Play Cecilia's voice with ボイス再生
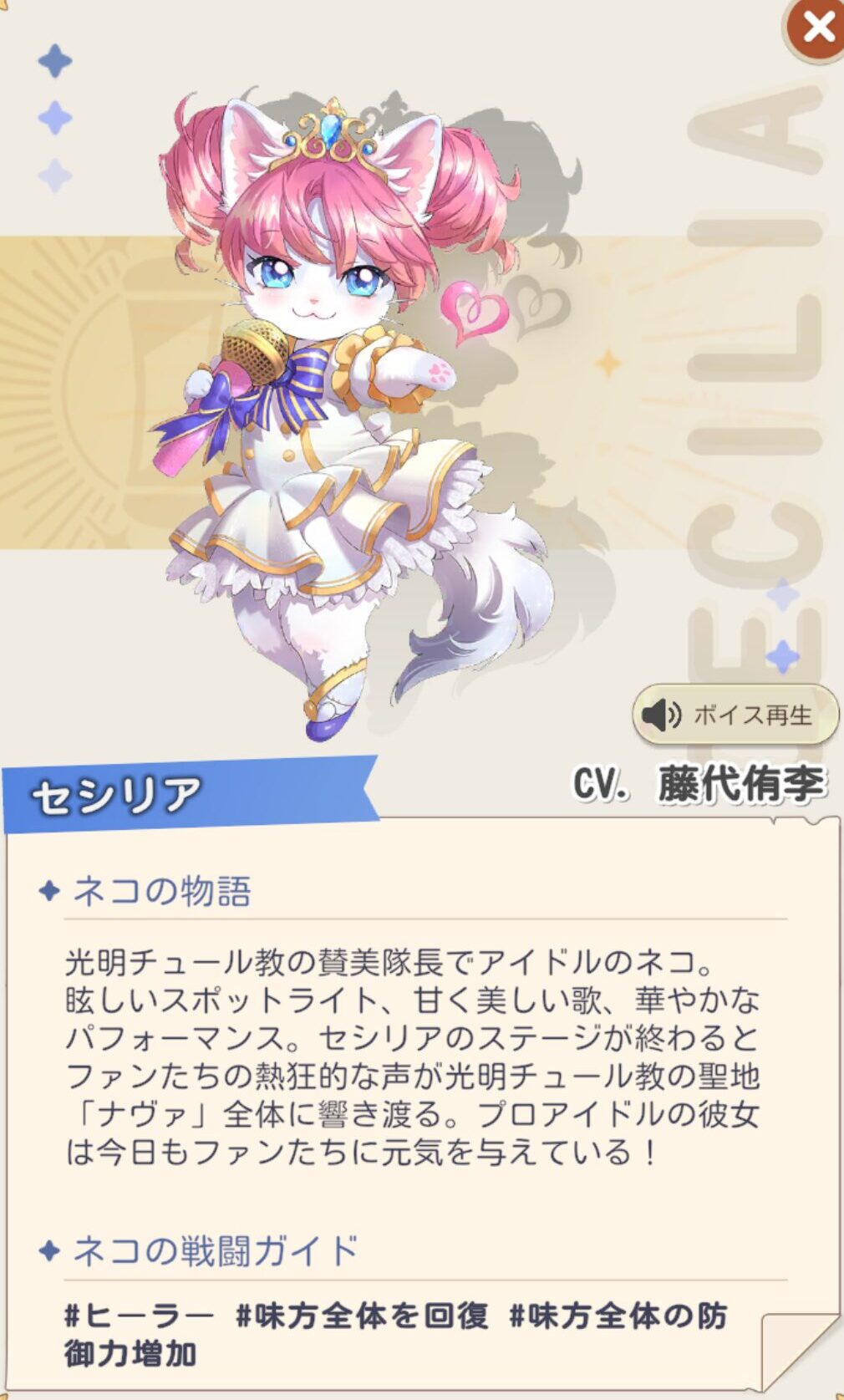 pyautogui.click(x=734, y=715)
